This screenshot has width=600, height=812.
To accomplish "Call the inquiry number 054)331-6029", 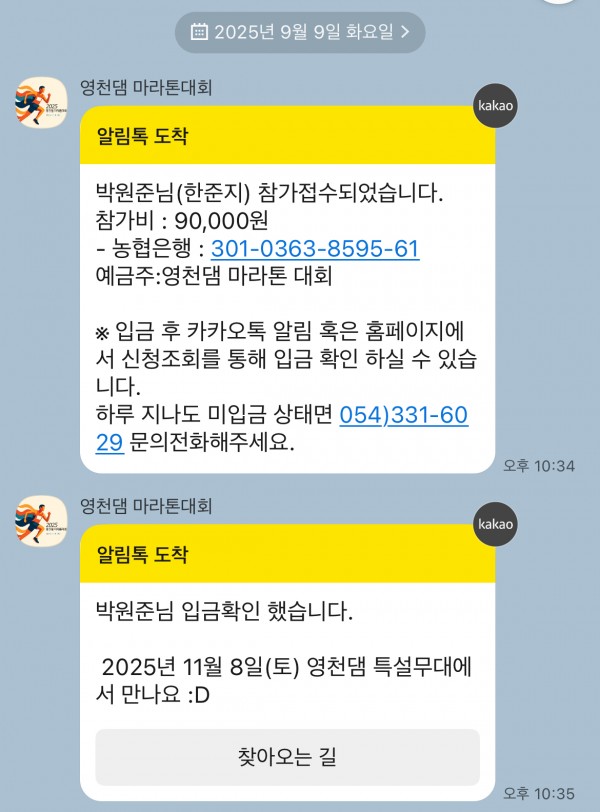I will coord(404,414).
